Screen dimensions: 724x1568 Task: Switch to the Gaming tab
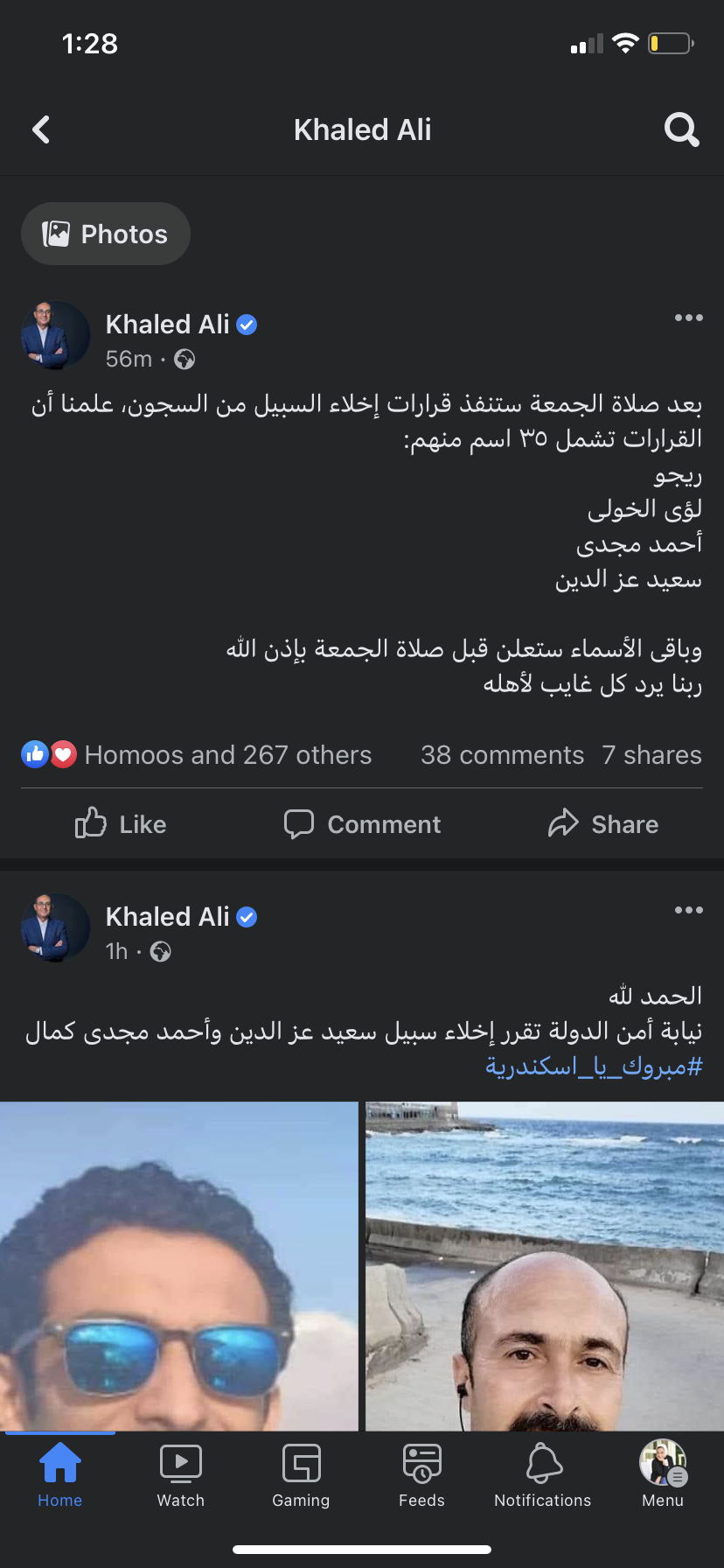click(x=301, y=1475)
